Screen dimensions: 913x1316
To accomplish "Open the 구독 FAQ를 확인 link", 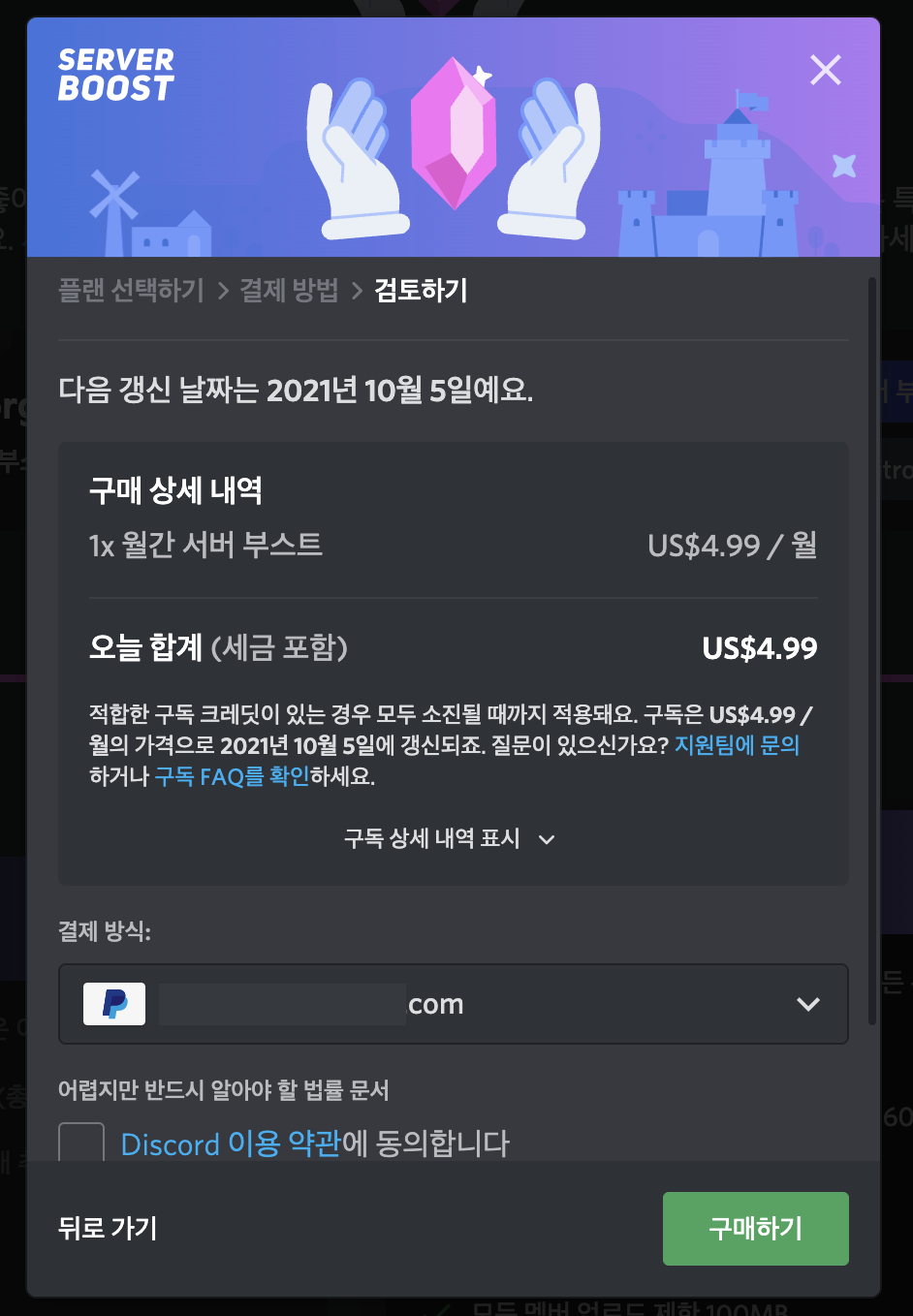I will [232, 776].
